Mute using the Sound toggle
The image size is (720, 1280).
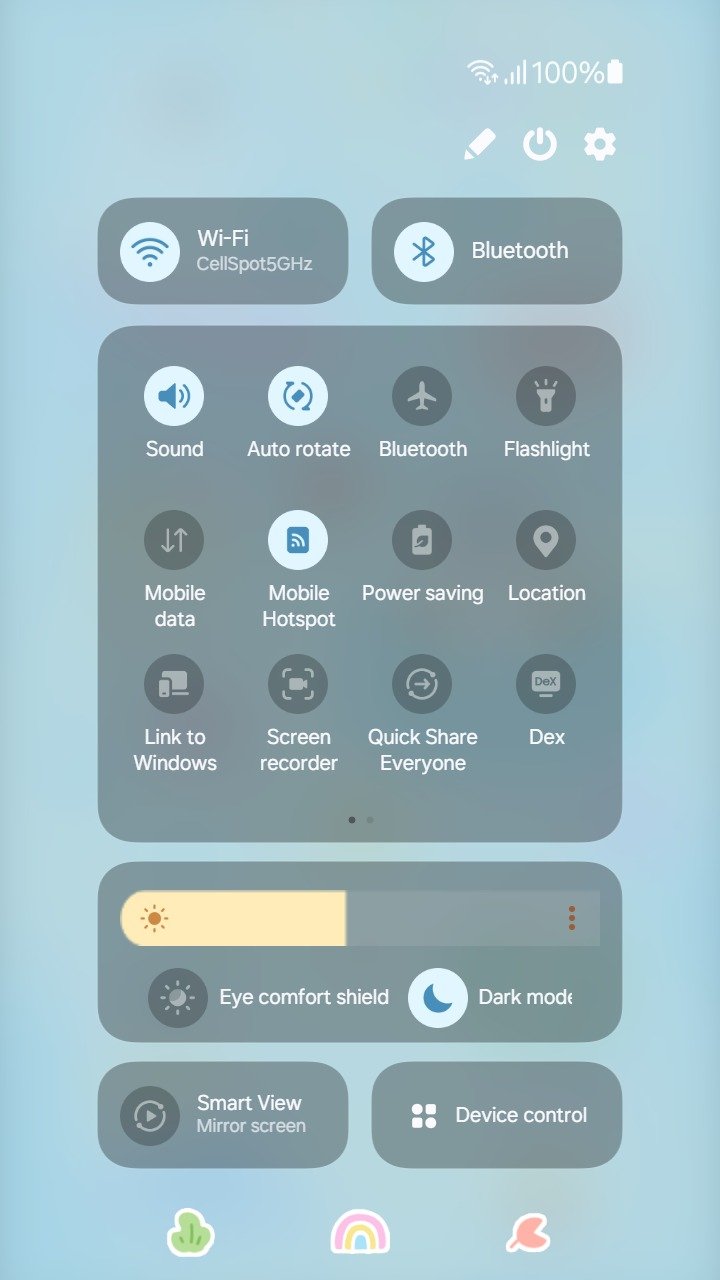(174, 396)
